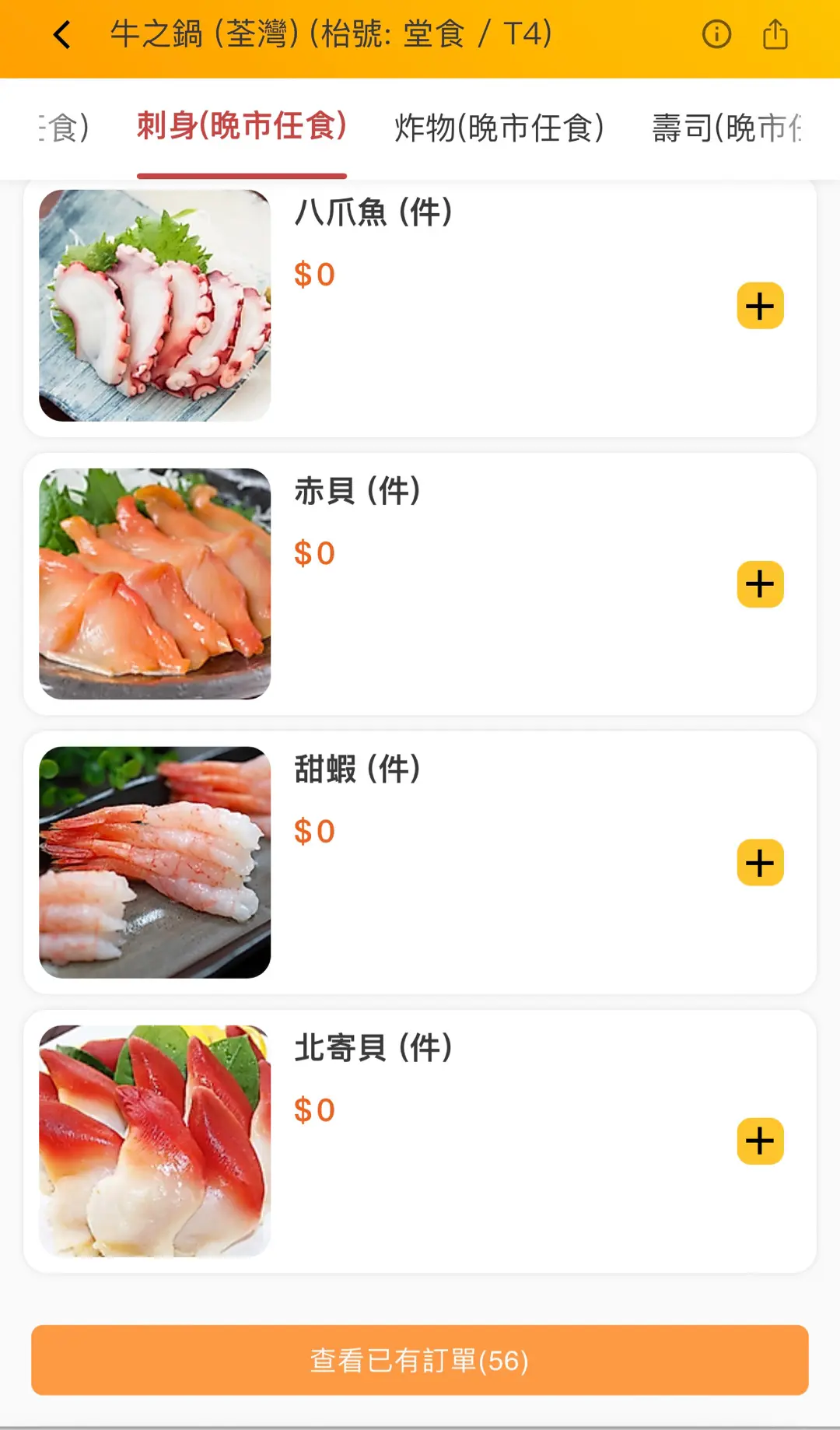The image size is (840, 1430).
Task: Go back using the header arrow
Action: click(62, 35)
